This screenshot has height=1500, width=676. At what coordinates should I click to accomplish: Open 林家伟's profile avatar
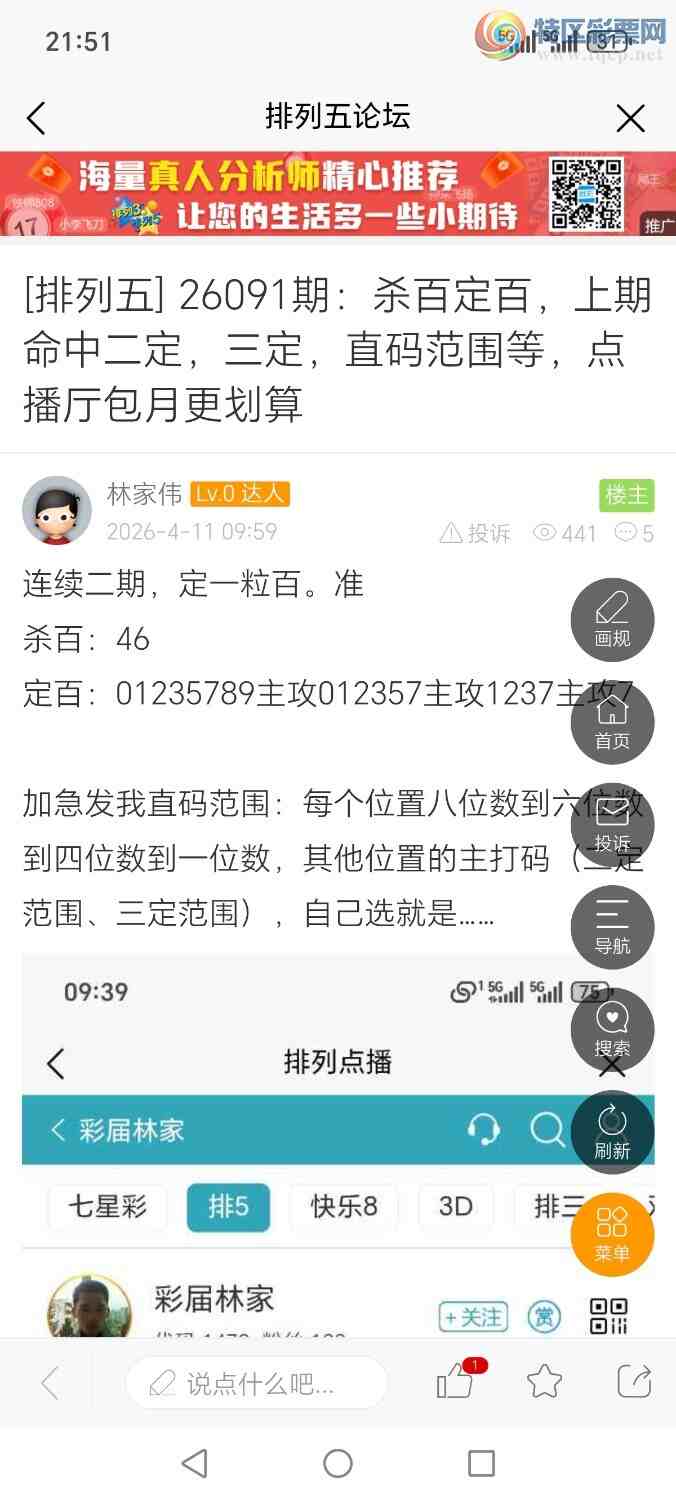(57, 510)
